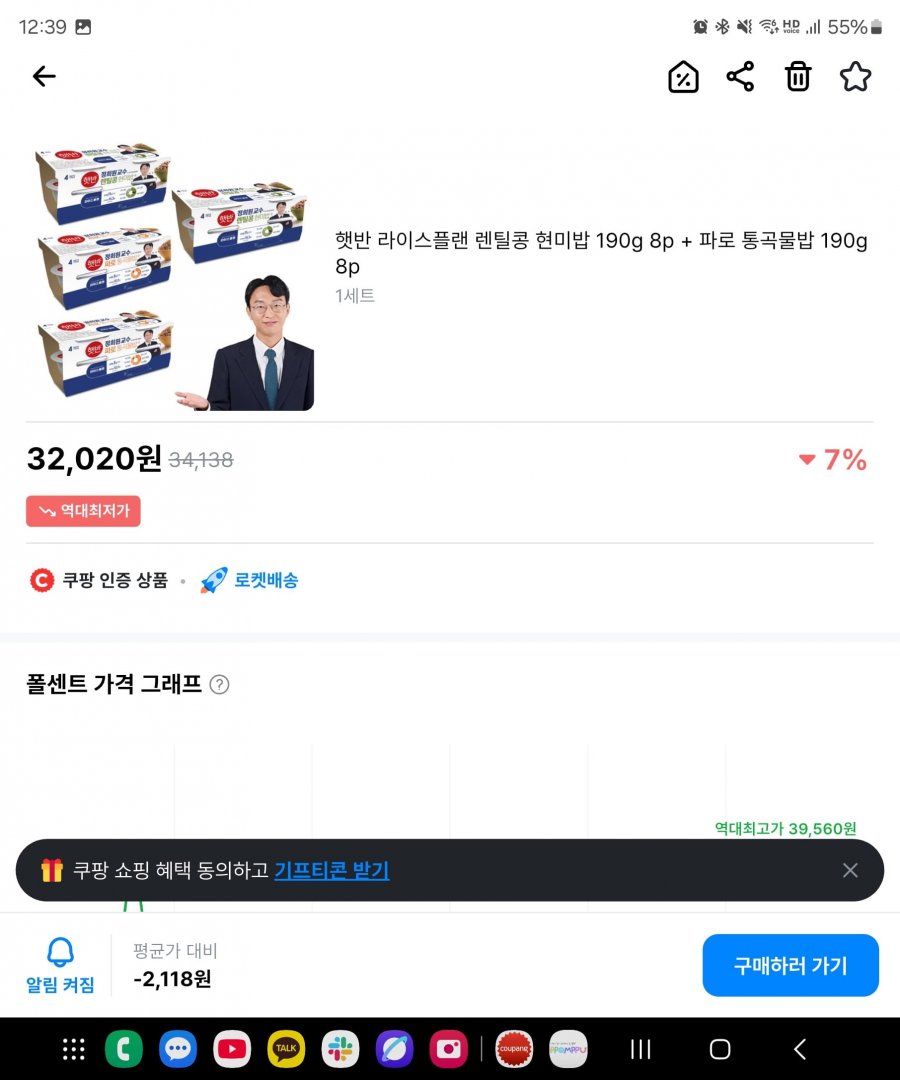Image resolution: width=900 pixels, height=1080 pixels.
Task: Share this product
Action: [x=740, y=77]
